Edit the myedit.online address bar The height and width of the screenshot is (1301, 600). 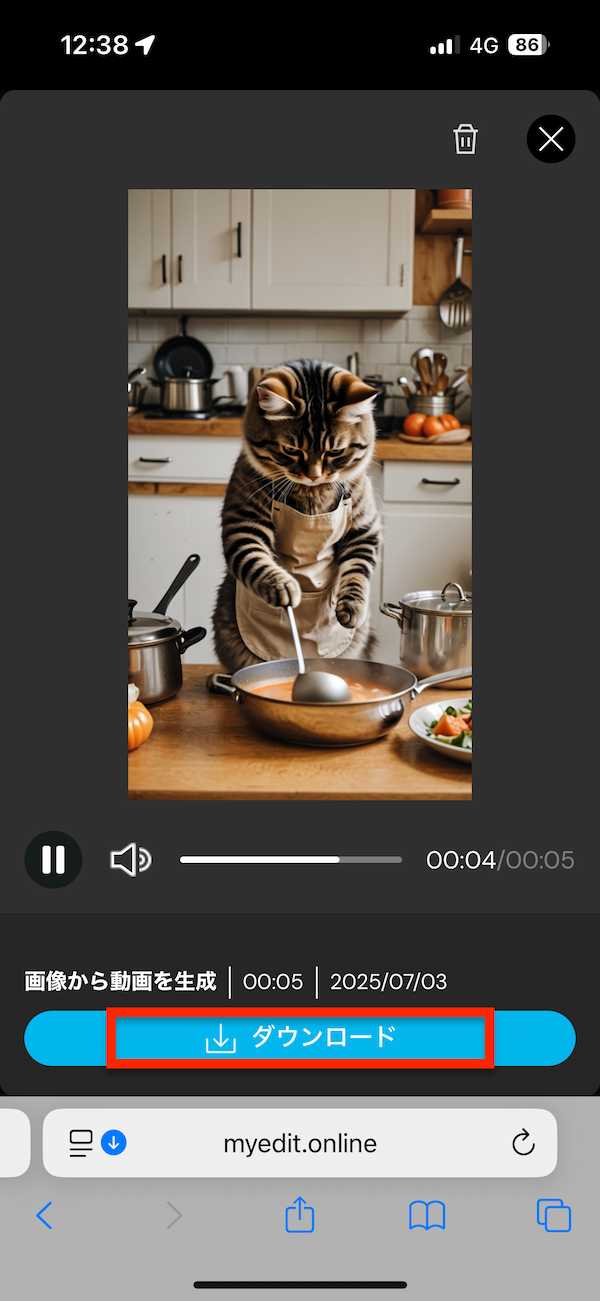300,1143
